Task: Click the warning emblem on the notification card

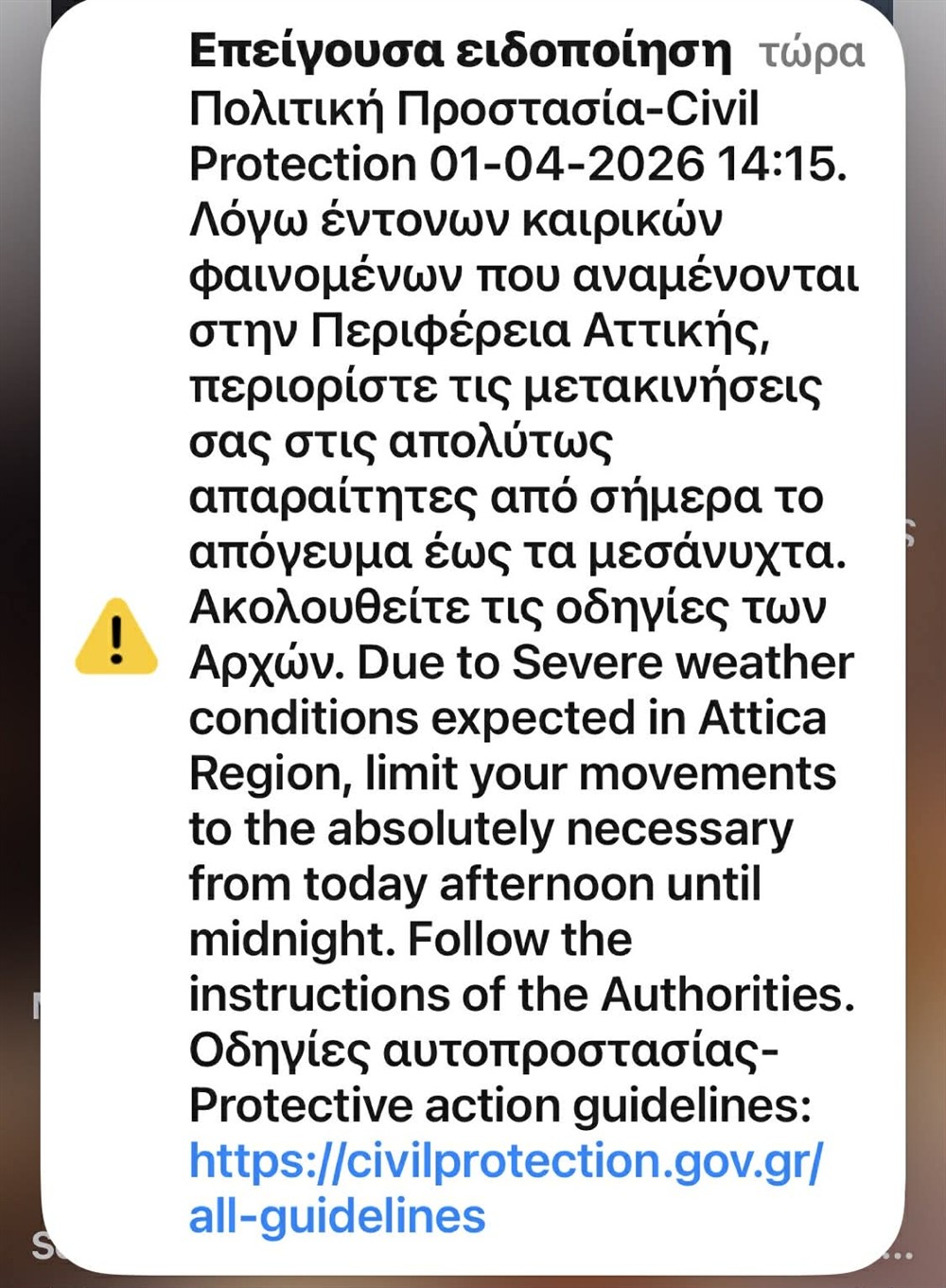Action: pos(115,637)
